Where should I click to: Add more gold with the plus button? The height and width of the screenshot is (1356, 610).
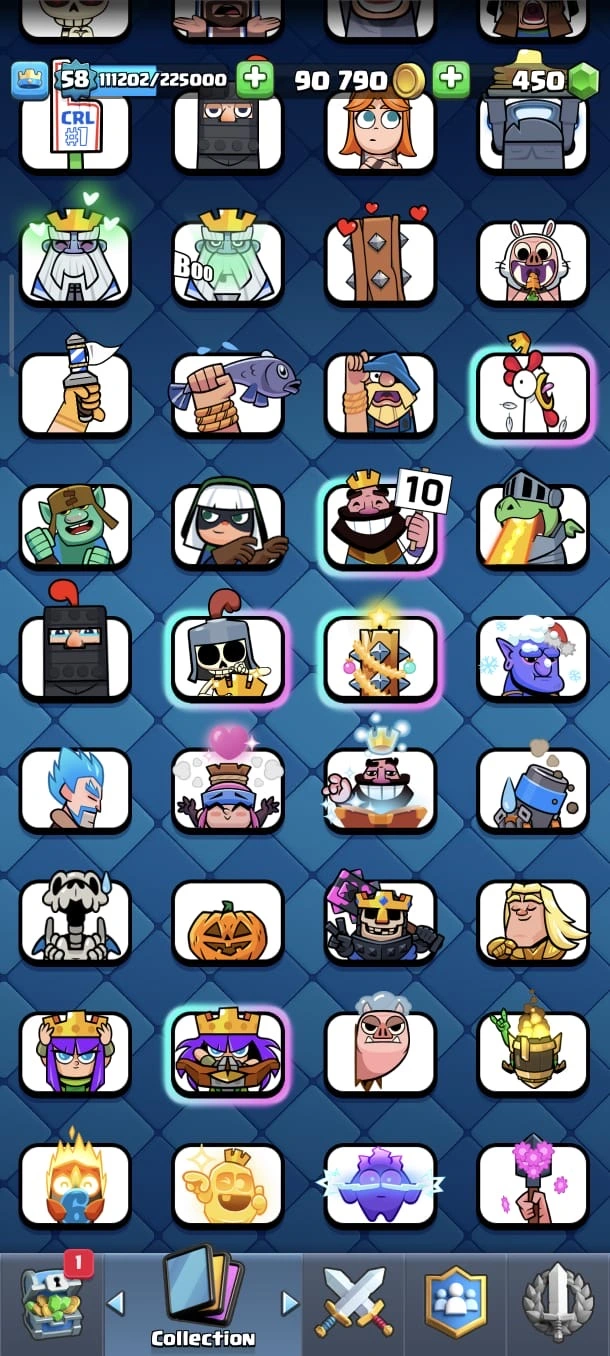(x=451, y=79)
